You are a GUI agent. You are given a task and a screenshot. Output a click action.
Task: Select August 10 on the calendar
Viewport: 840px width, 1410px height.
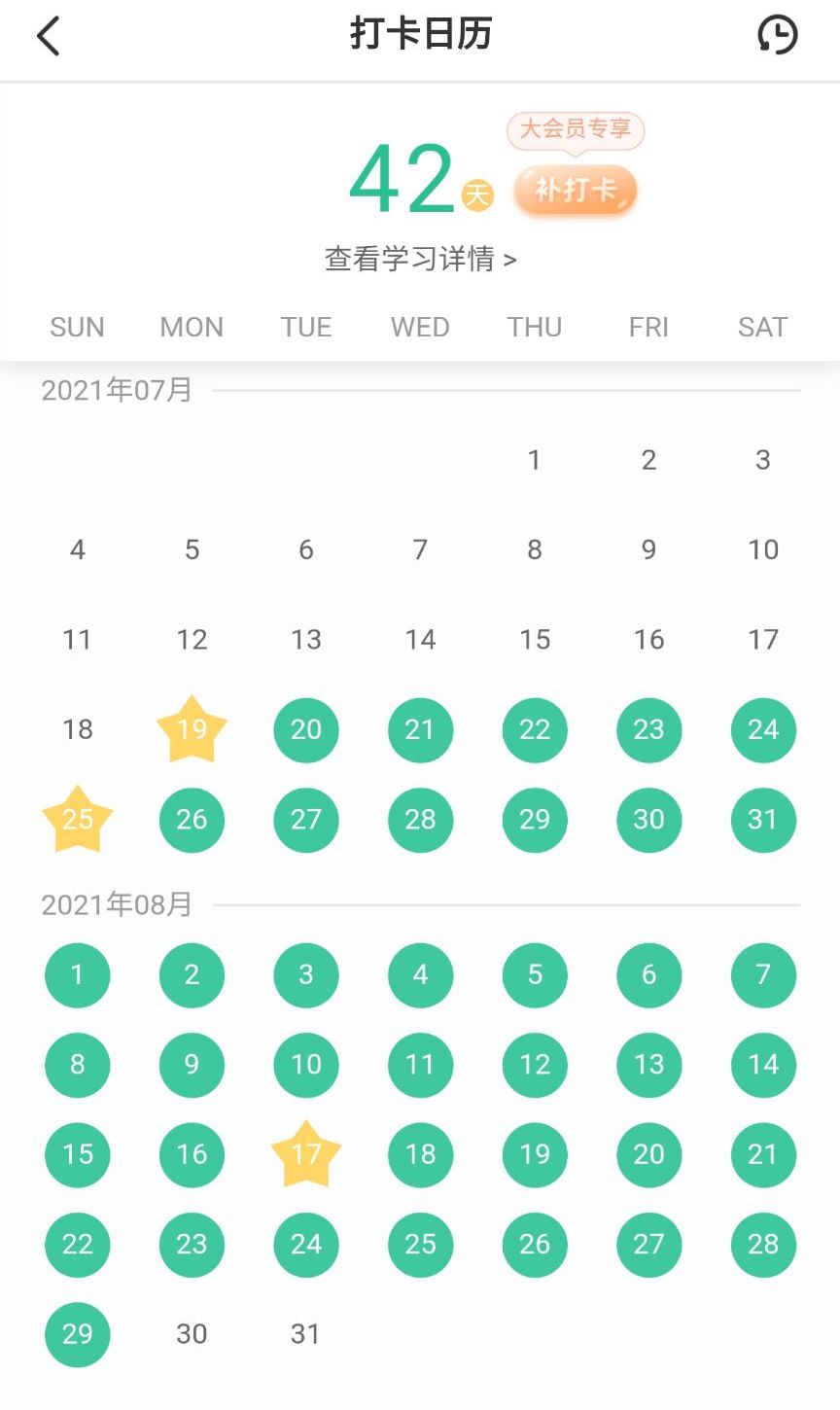pyautogui.click(x=306, y=1065)
